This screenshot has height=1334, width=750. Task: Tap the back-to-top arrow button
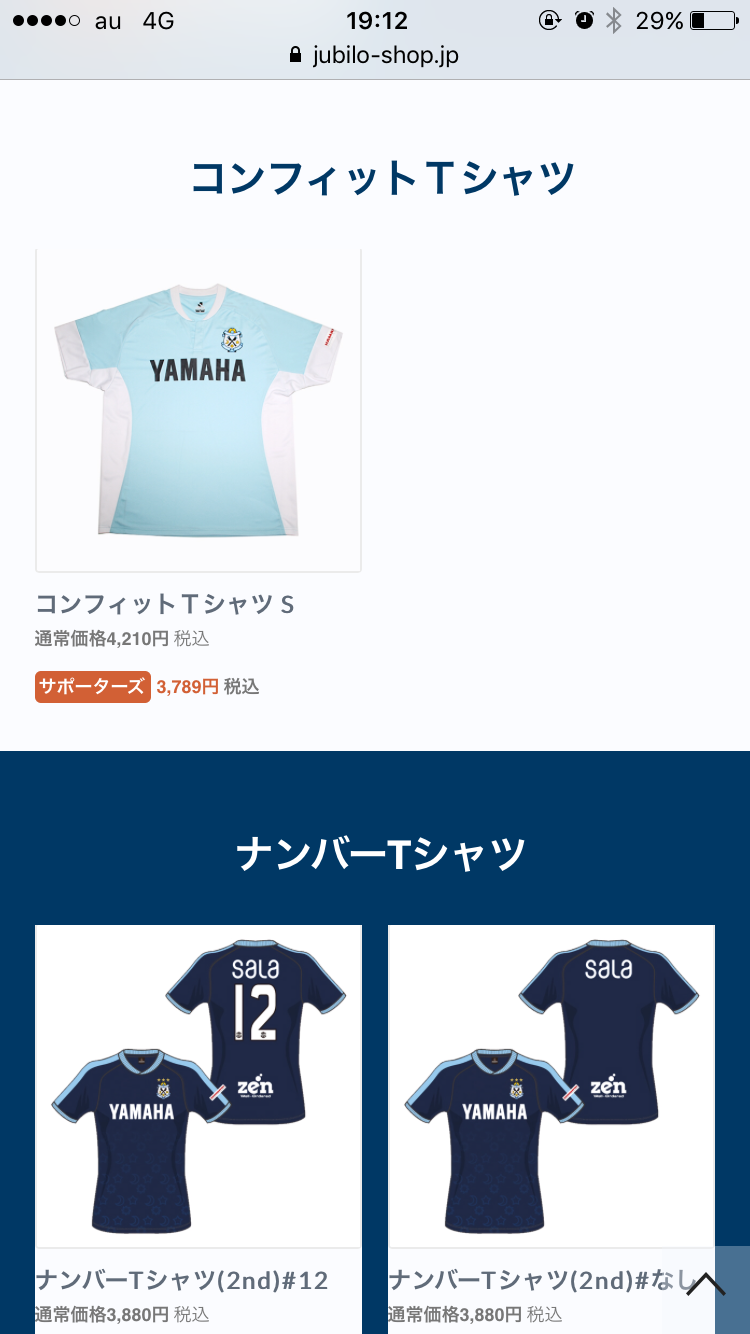pyautogui.click(x=705, y=1285)
